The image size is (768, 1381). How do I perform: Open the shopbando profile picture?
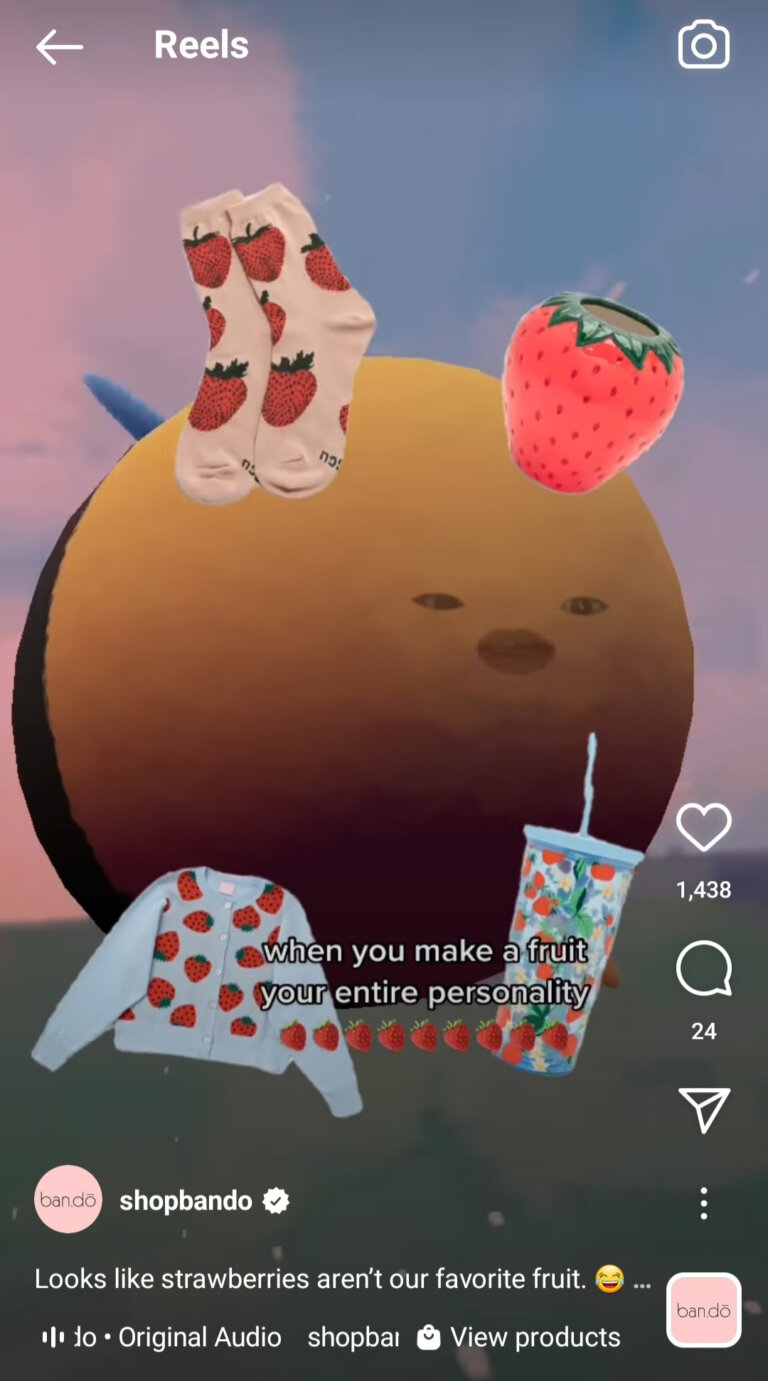68,1199
